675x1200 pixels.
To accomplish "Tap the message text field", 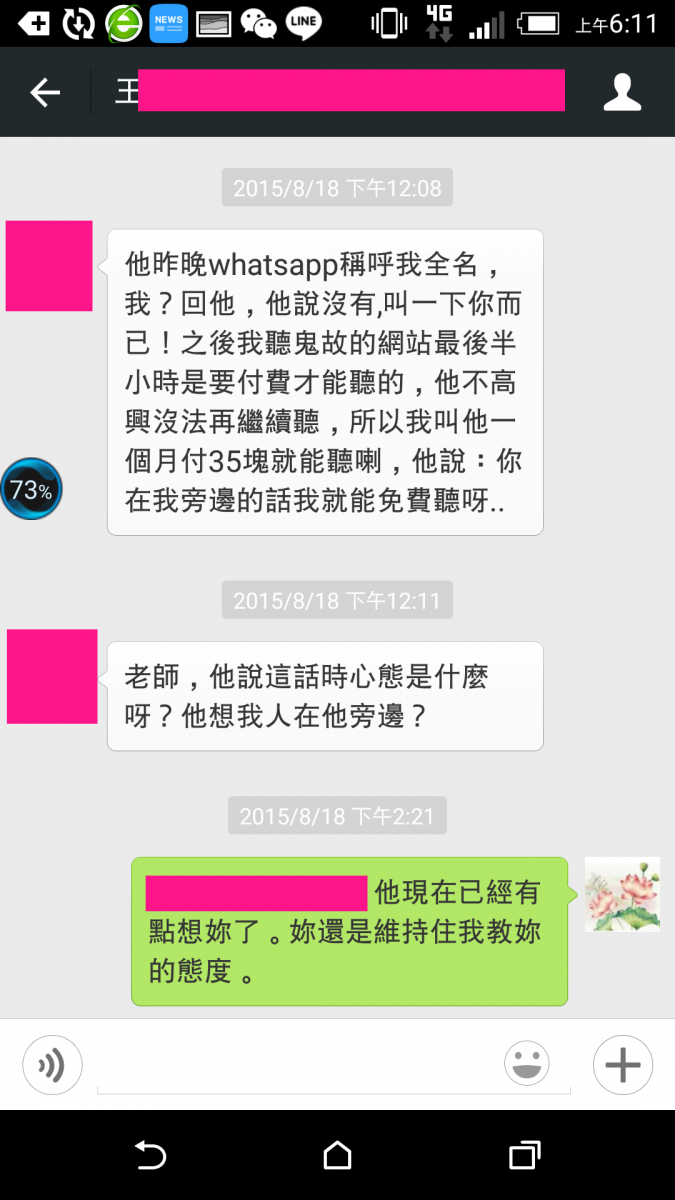I will [300, 1064].
